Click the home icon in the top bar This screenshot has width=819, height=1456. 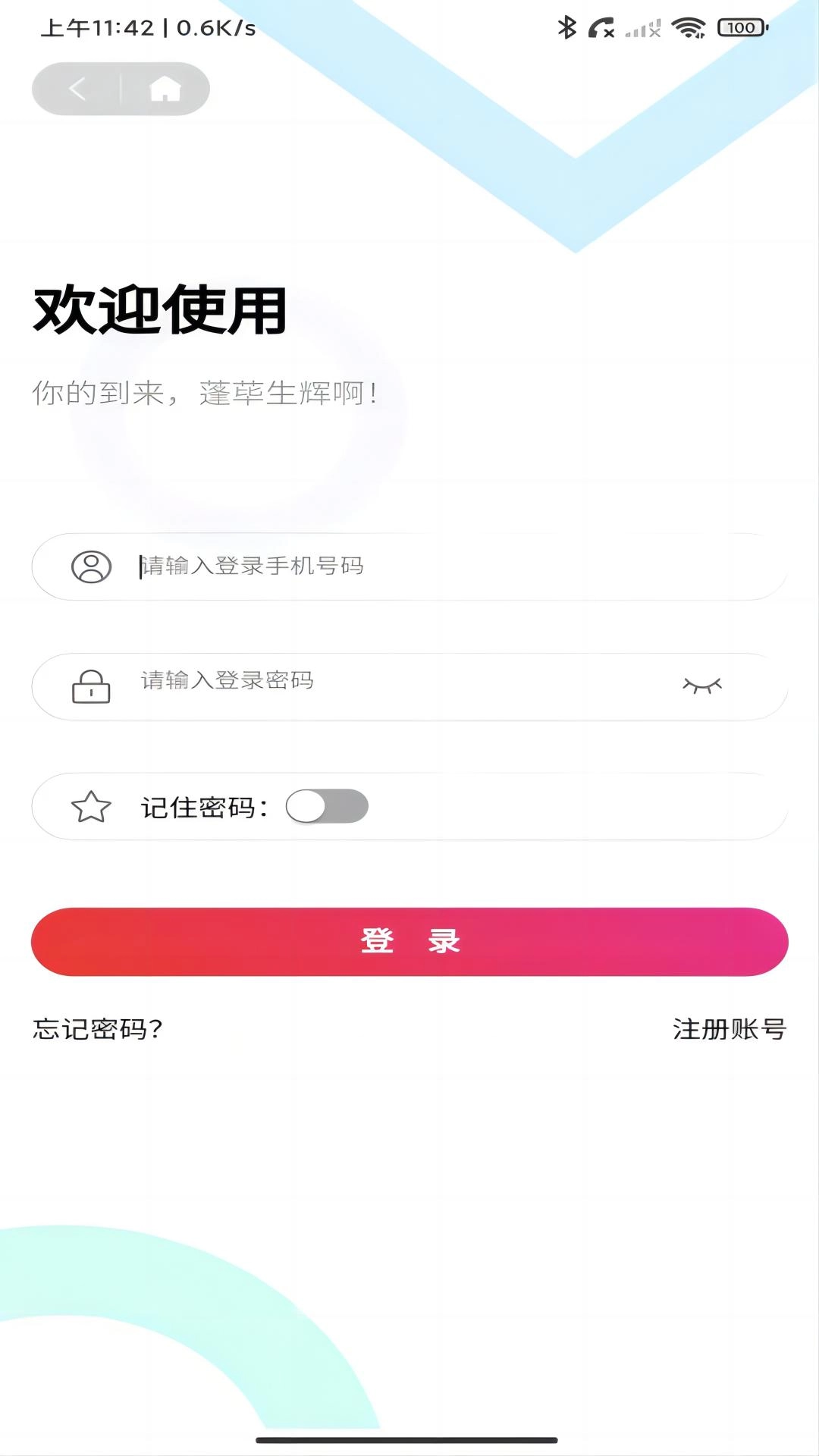point(165,89)
